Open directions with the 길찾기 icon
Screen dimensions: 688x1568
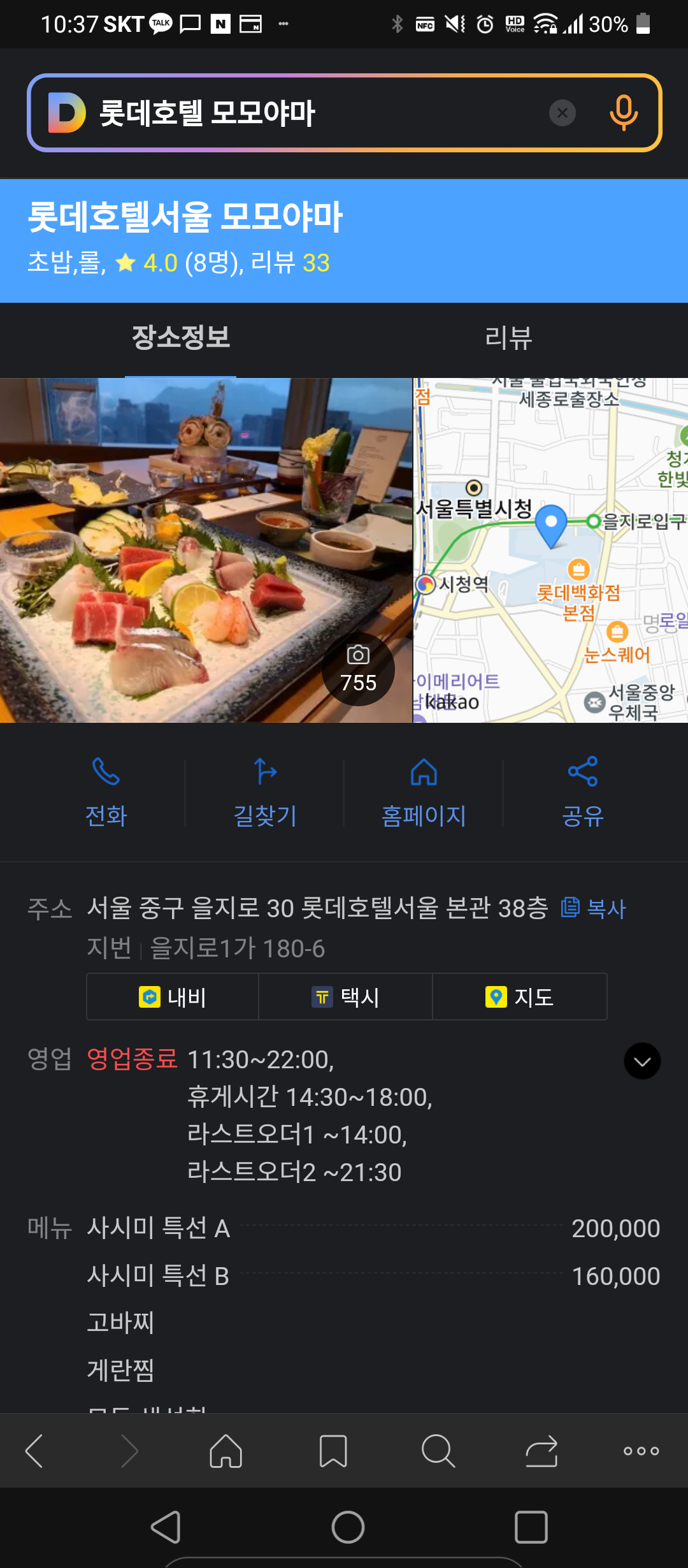tap(264, 790)
